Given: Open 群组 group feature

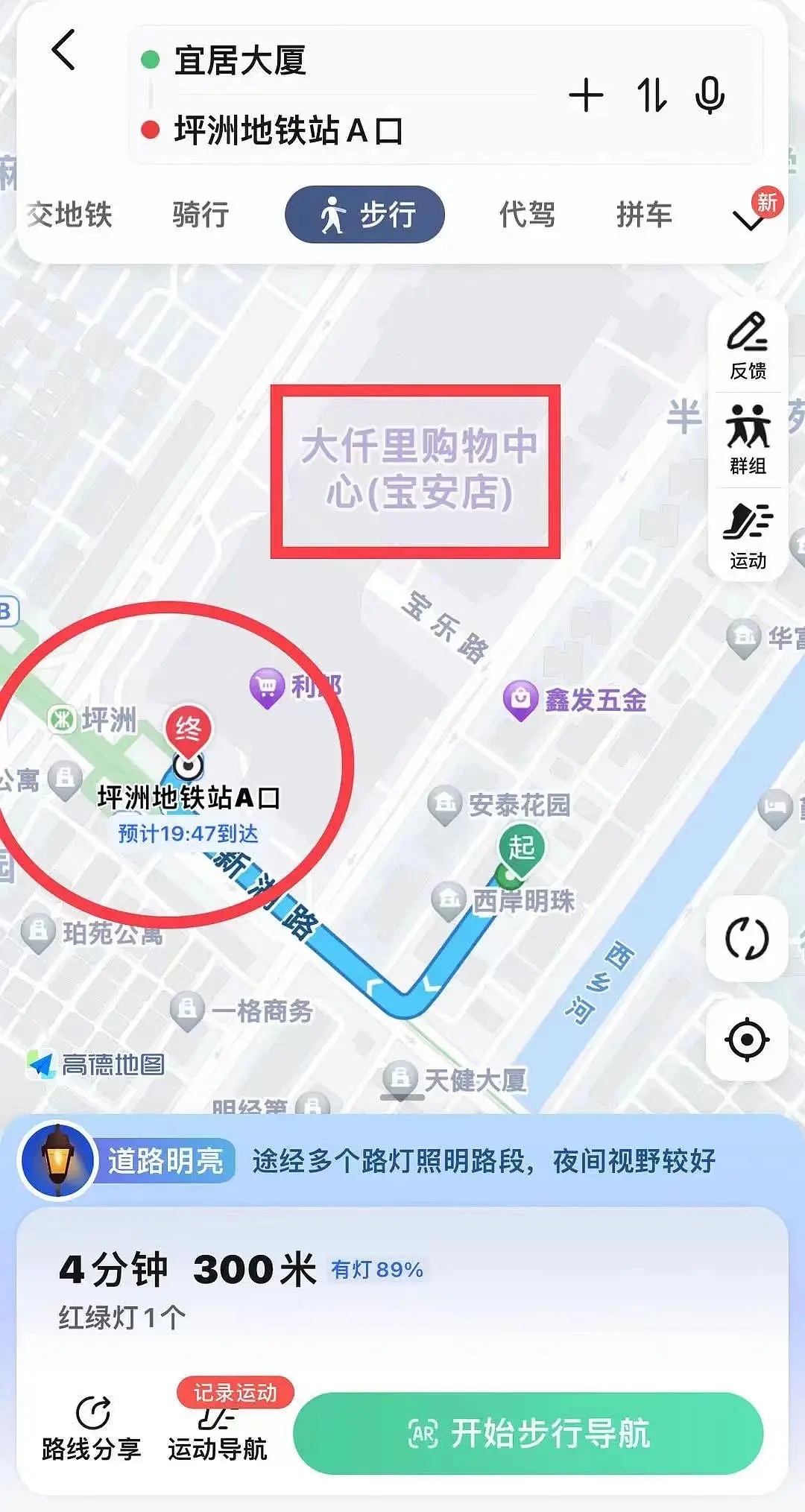Looking at the screenshot, I should [748, 440].
